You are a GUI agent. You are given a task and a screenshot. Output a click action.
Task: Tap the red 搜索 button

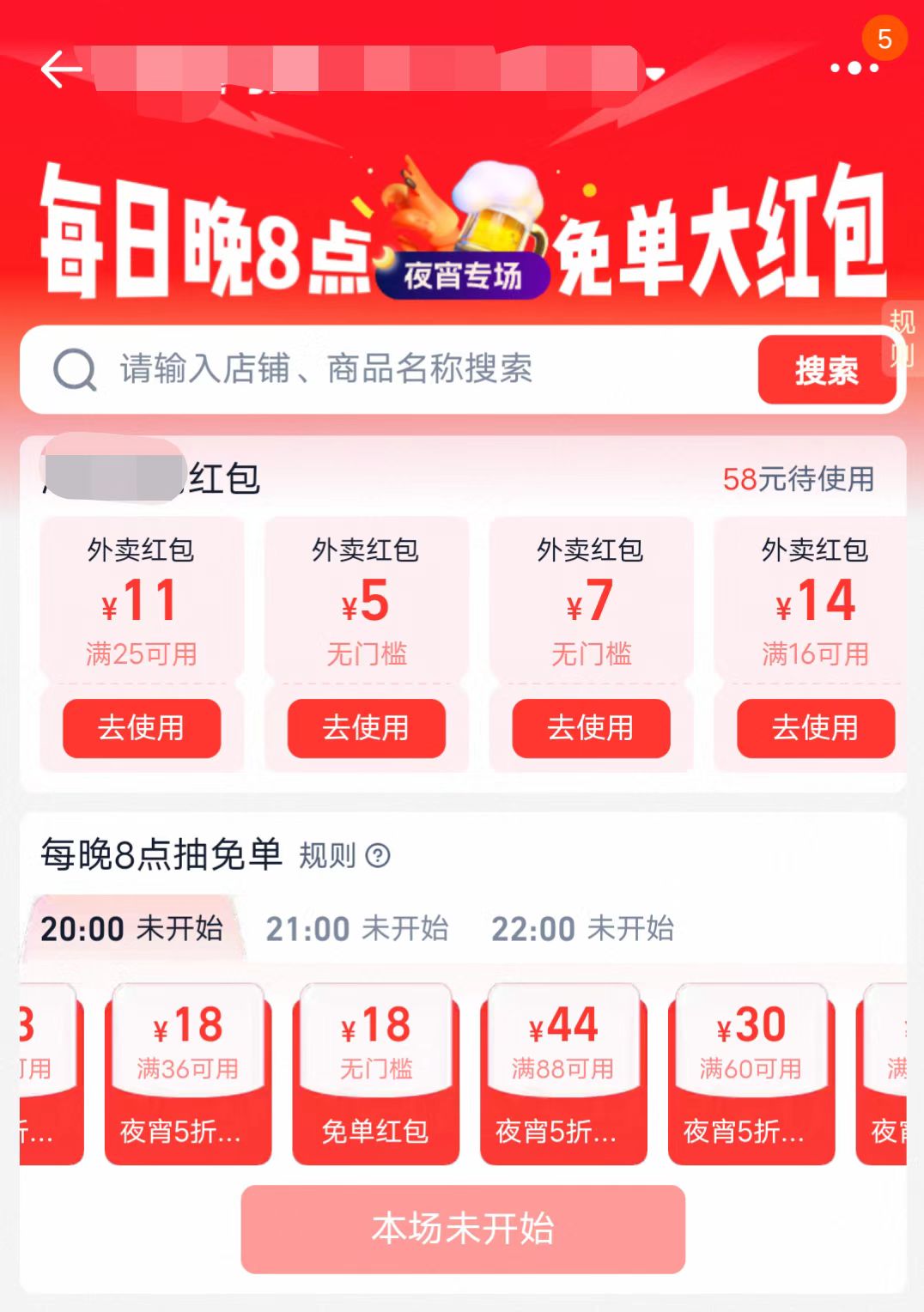[825, 370]
